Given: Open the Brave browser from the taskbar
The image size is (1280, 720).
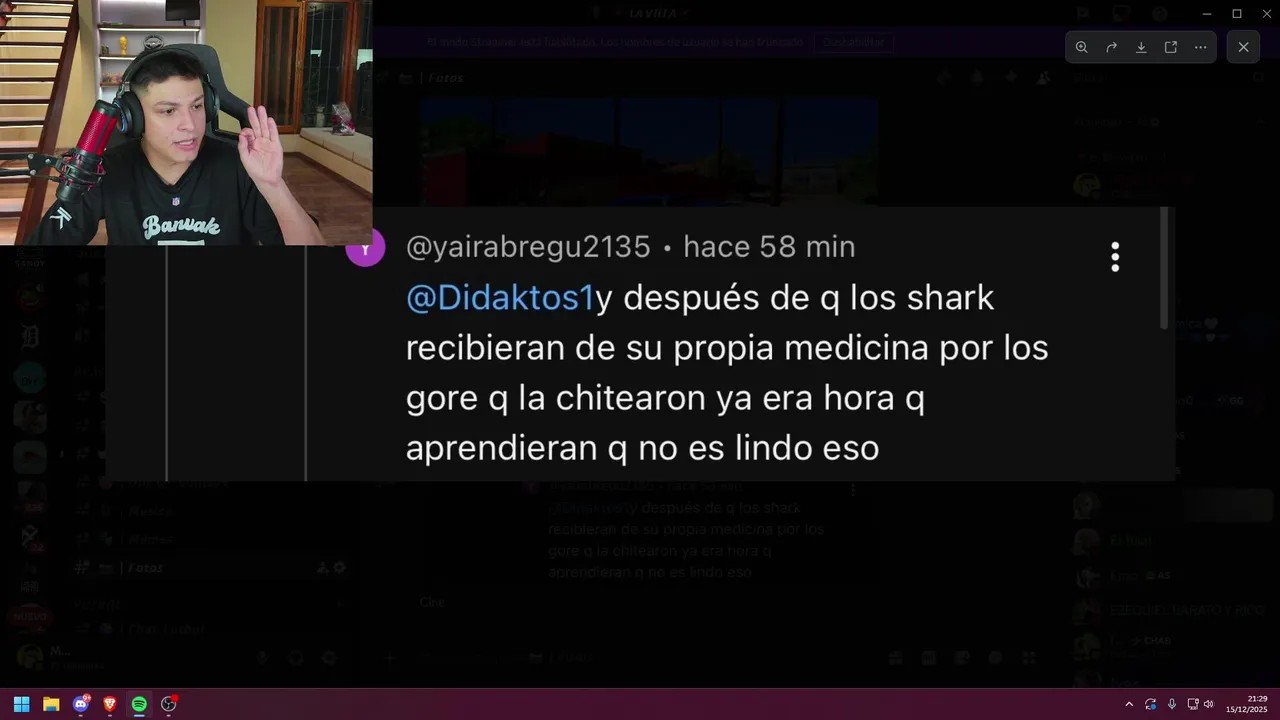Looking at the screenshot, I should [x=110, y=704].
